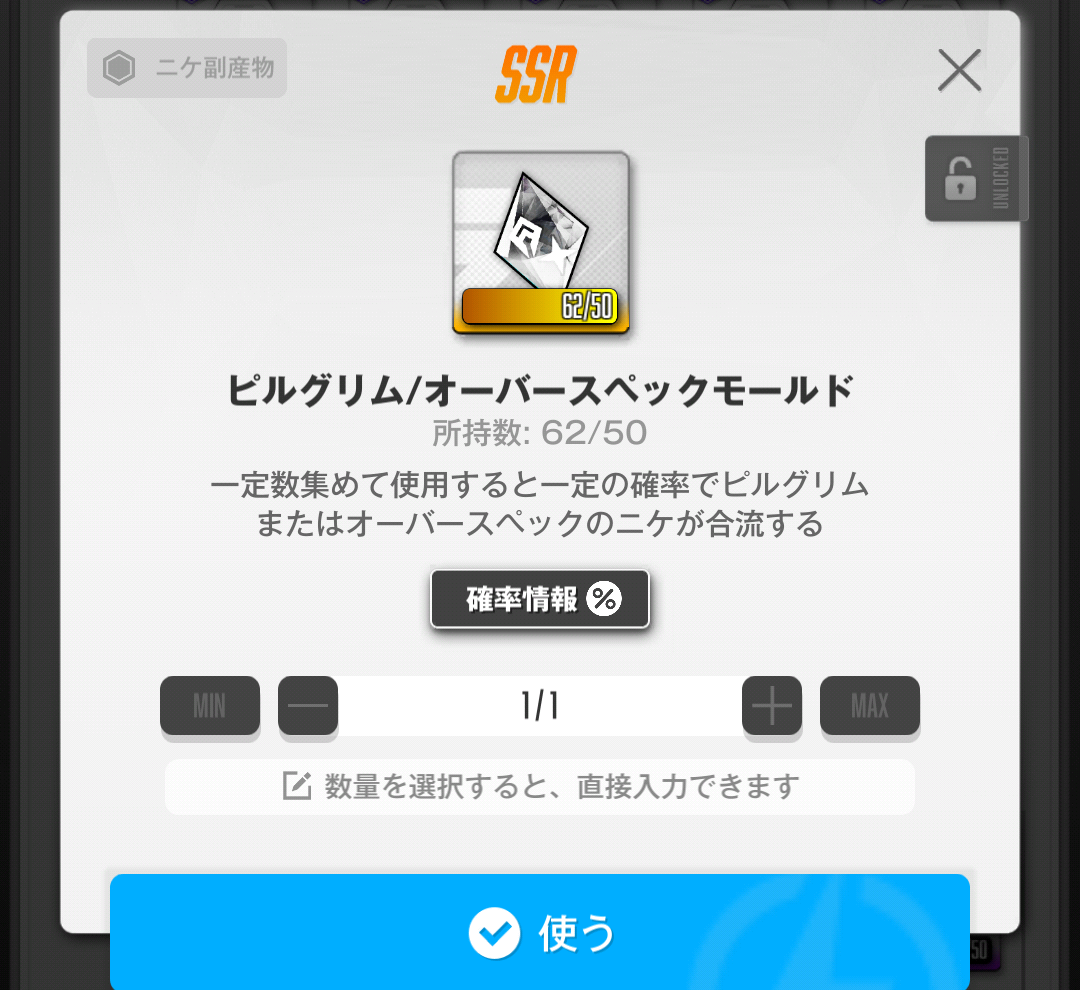The height and width of the screenshot is (990, 1080).
Task: Tap the 1/1 quantity field to enter a number
Action: pos(540,706)
